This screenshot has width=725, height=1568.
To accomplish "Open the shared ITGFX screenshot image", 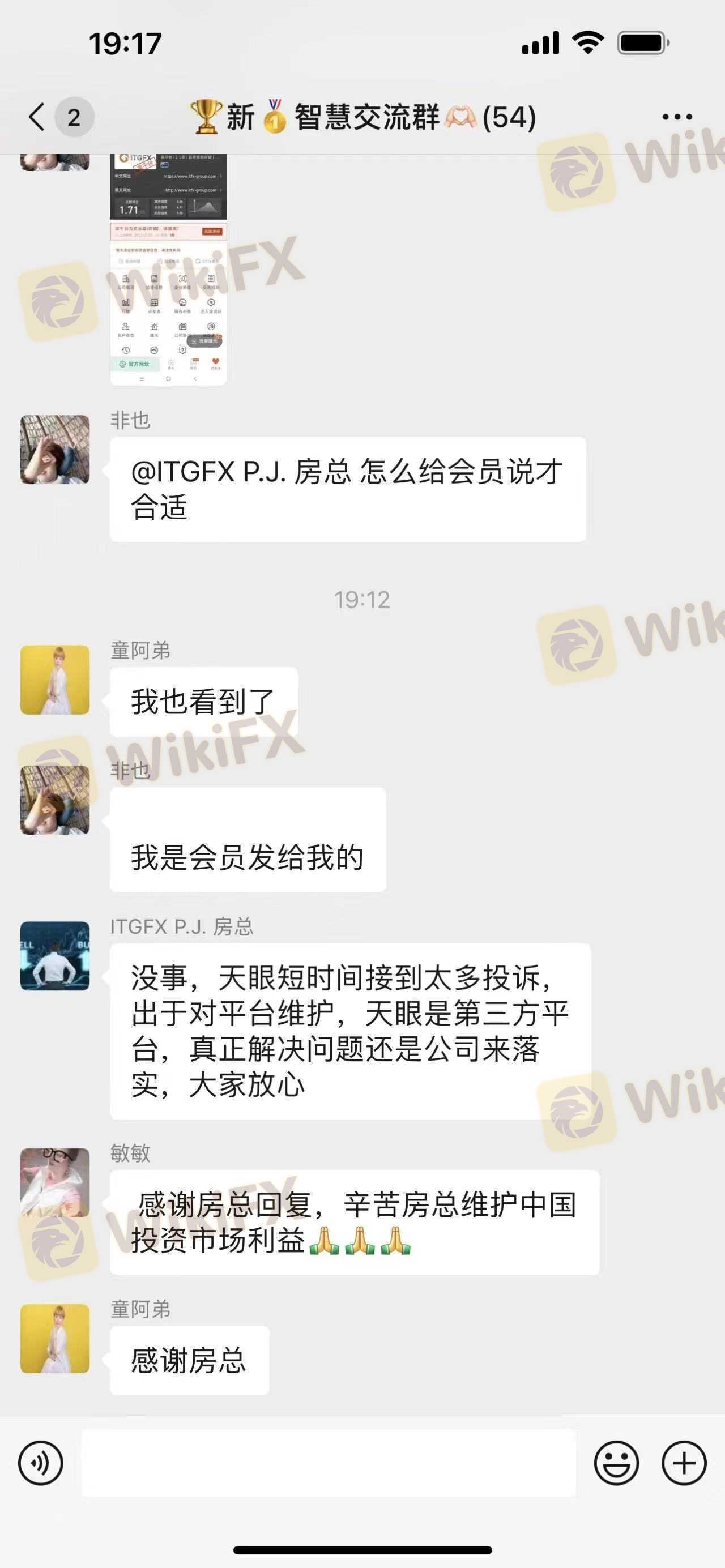I will 168,269.
